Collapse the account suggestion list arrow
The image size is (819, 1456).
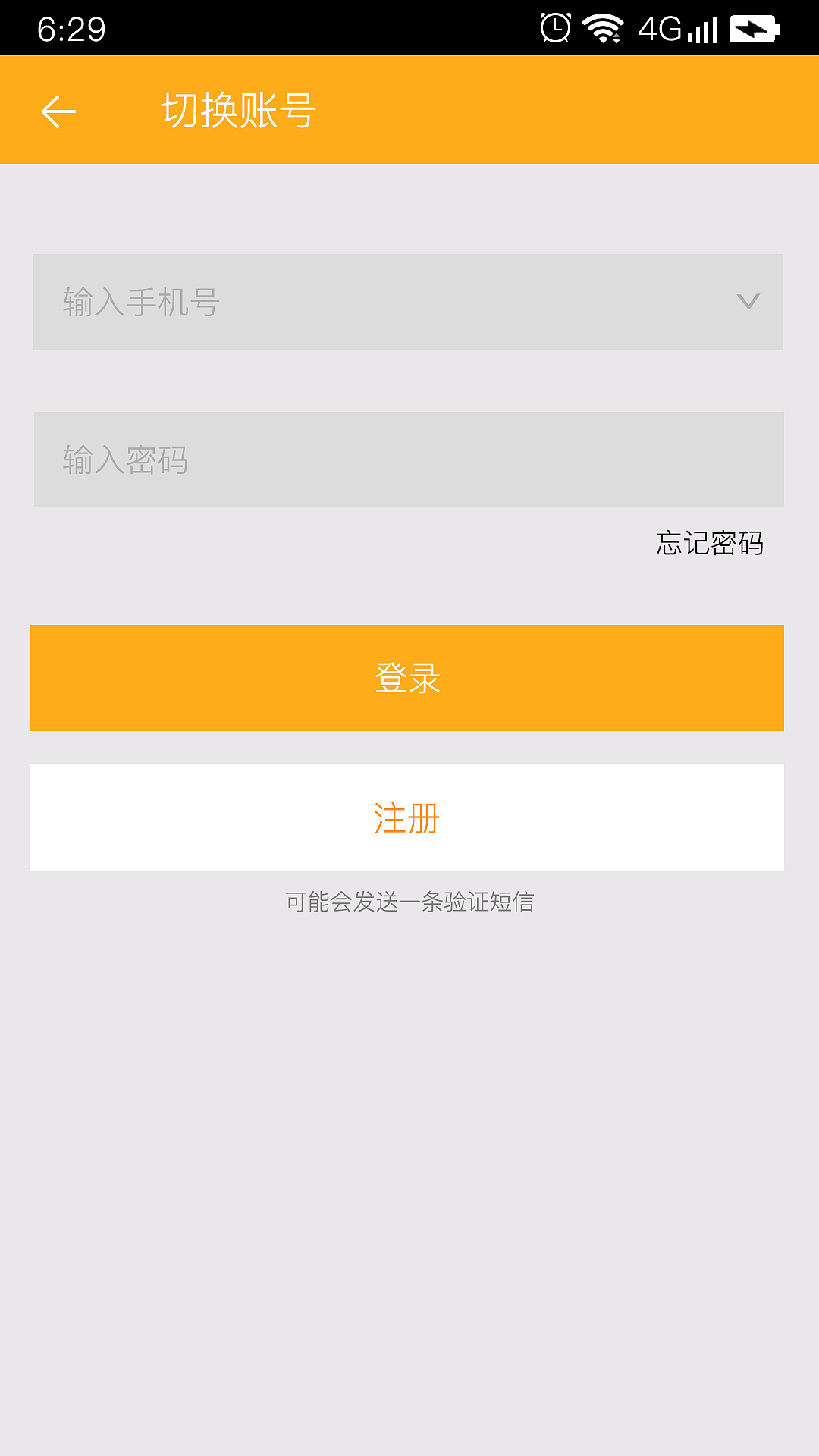click(749, 302)
